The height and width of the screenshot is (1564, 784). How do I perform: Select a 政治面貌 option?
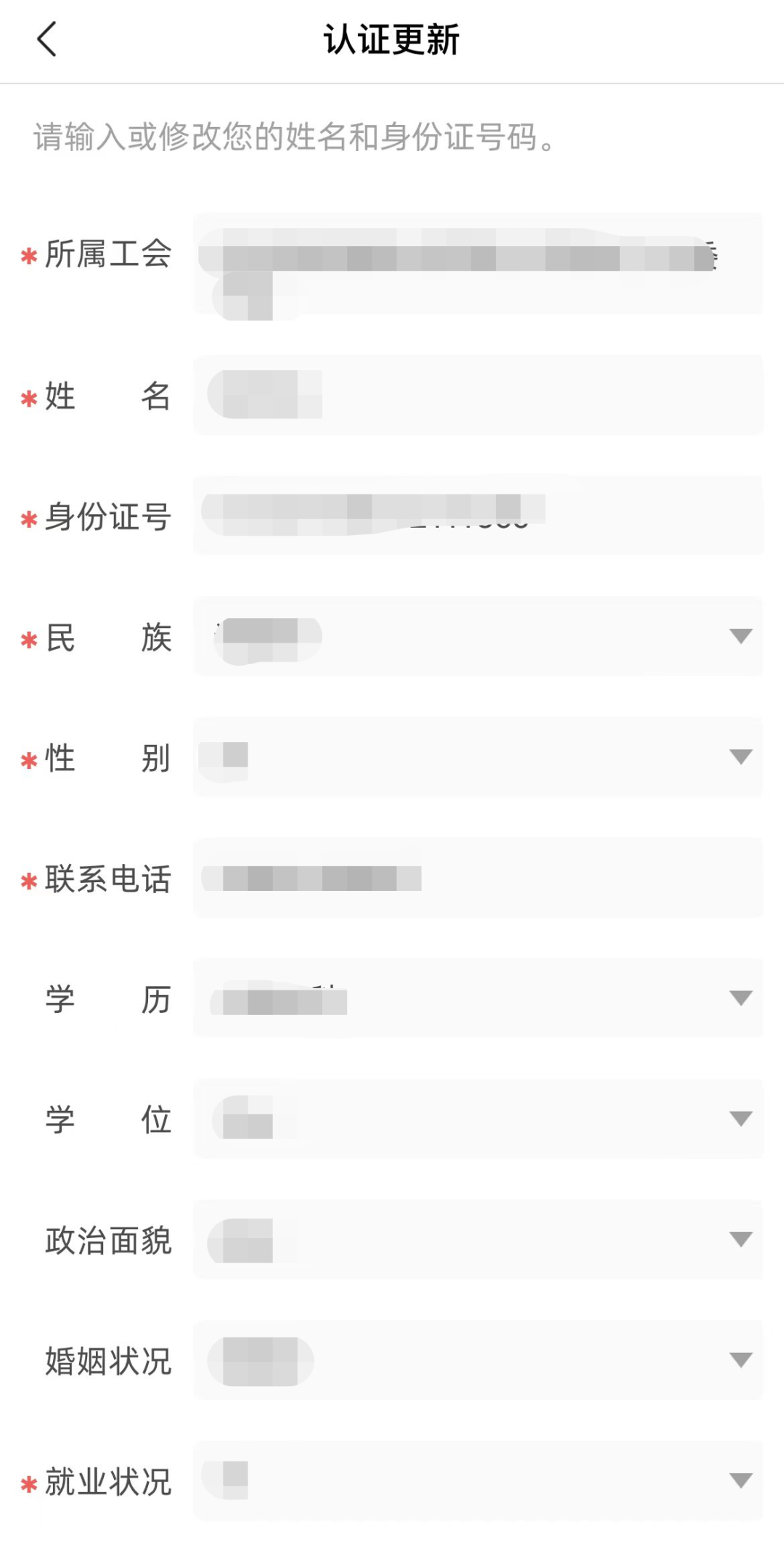[478, 1239]
